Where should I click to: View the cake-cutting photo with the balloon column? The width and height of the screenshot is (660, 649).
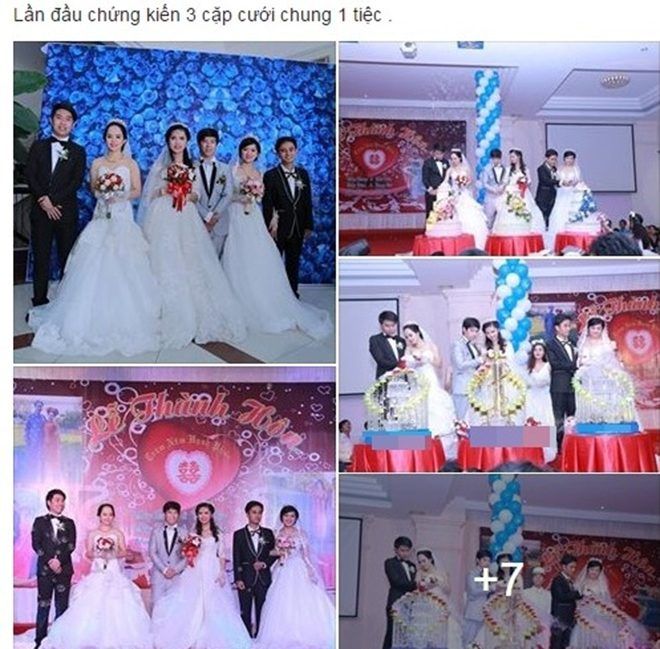click(x=499, y=148)
